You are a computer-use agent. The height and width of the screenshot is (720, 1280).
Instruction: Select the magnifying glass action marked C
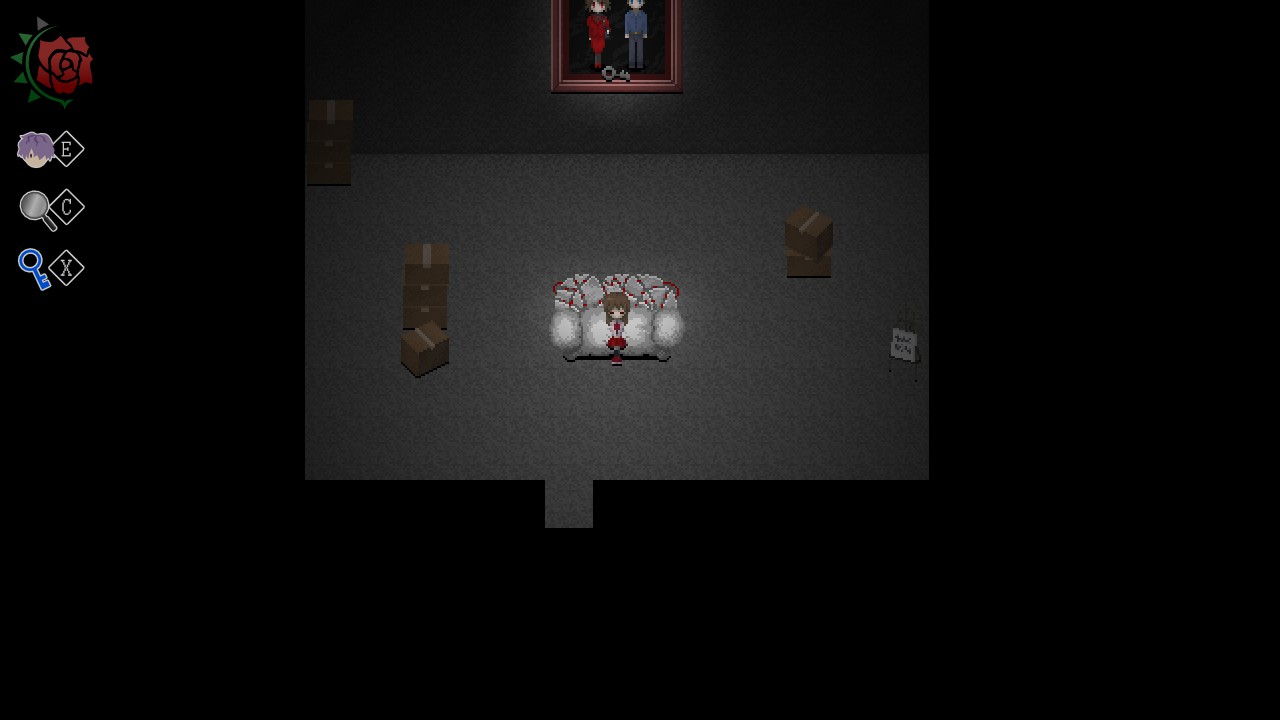point(37,209)
